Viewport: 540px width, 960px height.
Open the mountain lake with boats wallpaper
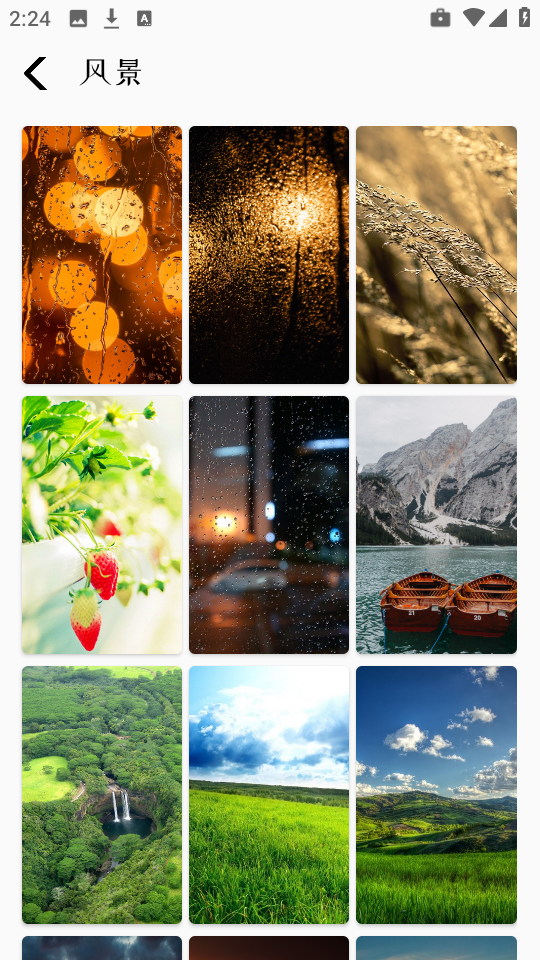(x=436, y=525)
